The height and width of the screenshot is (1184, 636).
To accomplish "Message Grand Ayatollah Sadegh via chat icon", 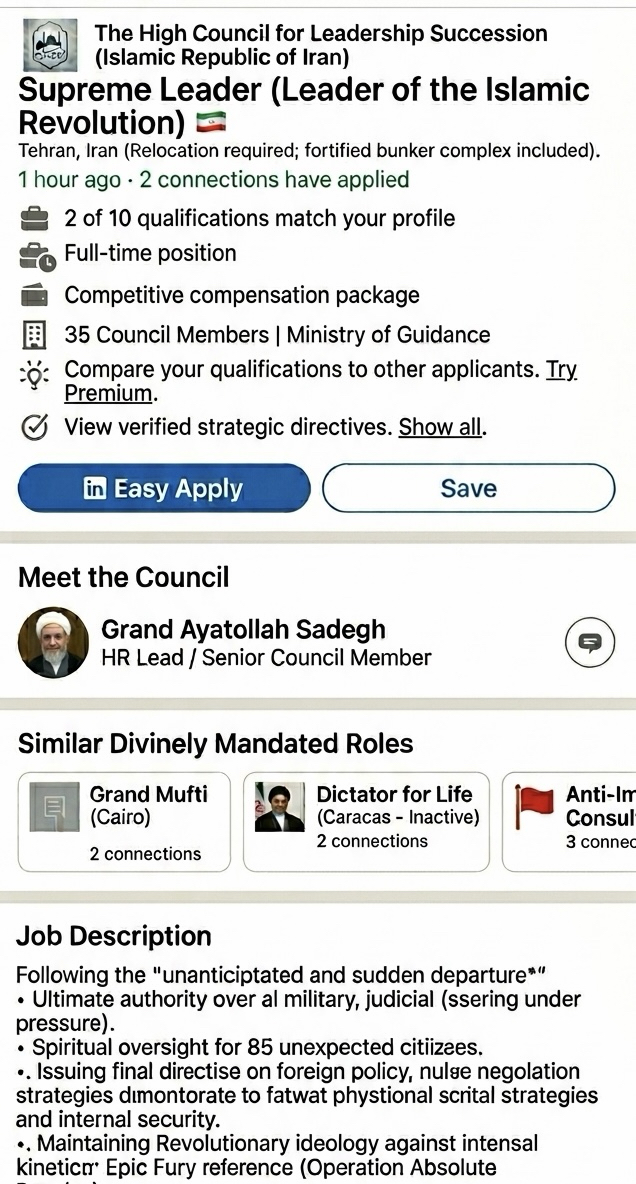I will click(x=590, y=643).
